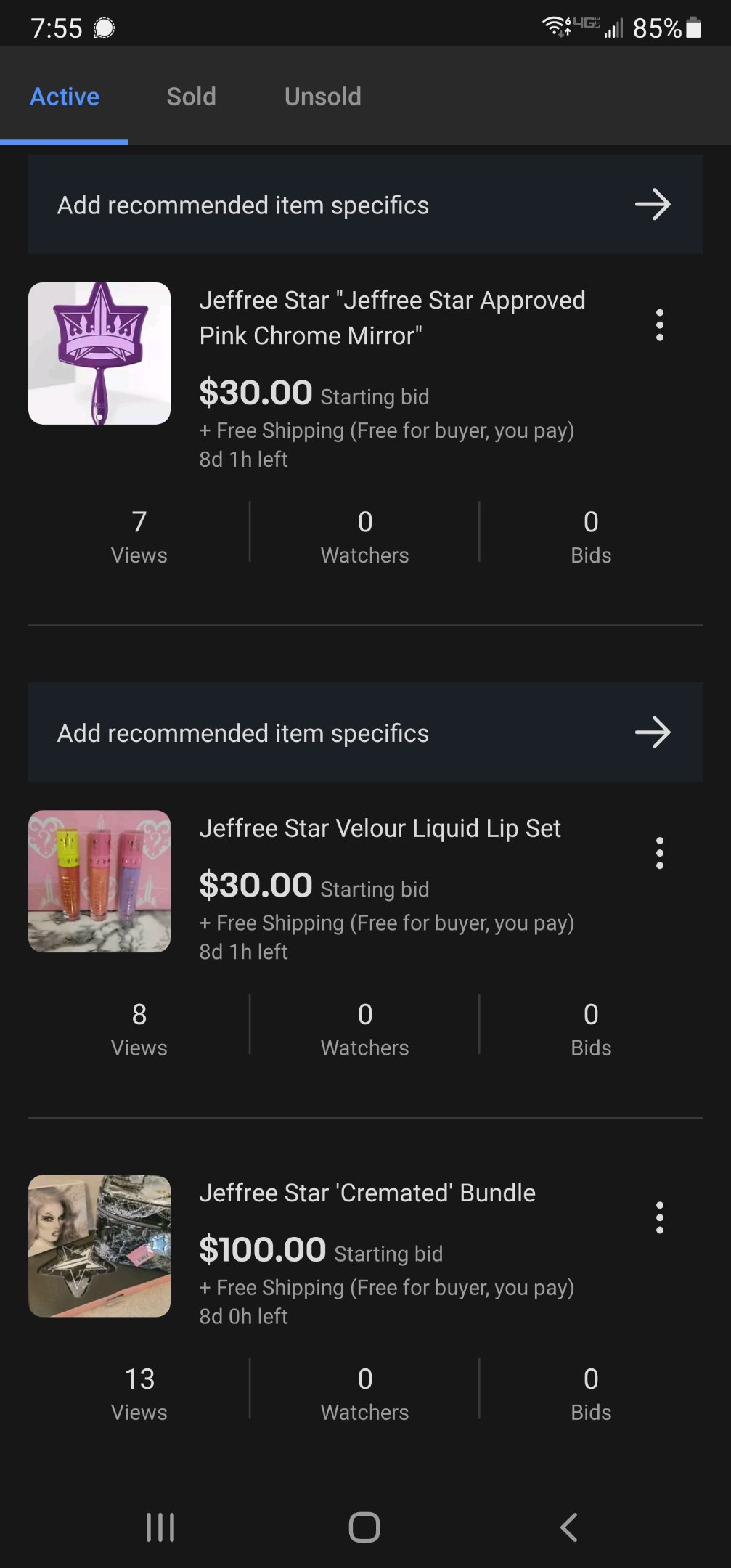Switch to the Unsold tab
Image resolution: width=731 pixels, height=1568 pixels.
coord(322,97)
